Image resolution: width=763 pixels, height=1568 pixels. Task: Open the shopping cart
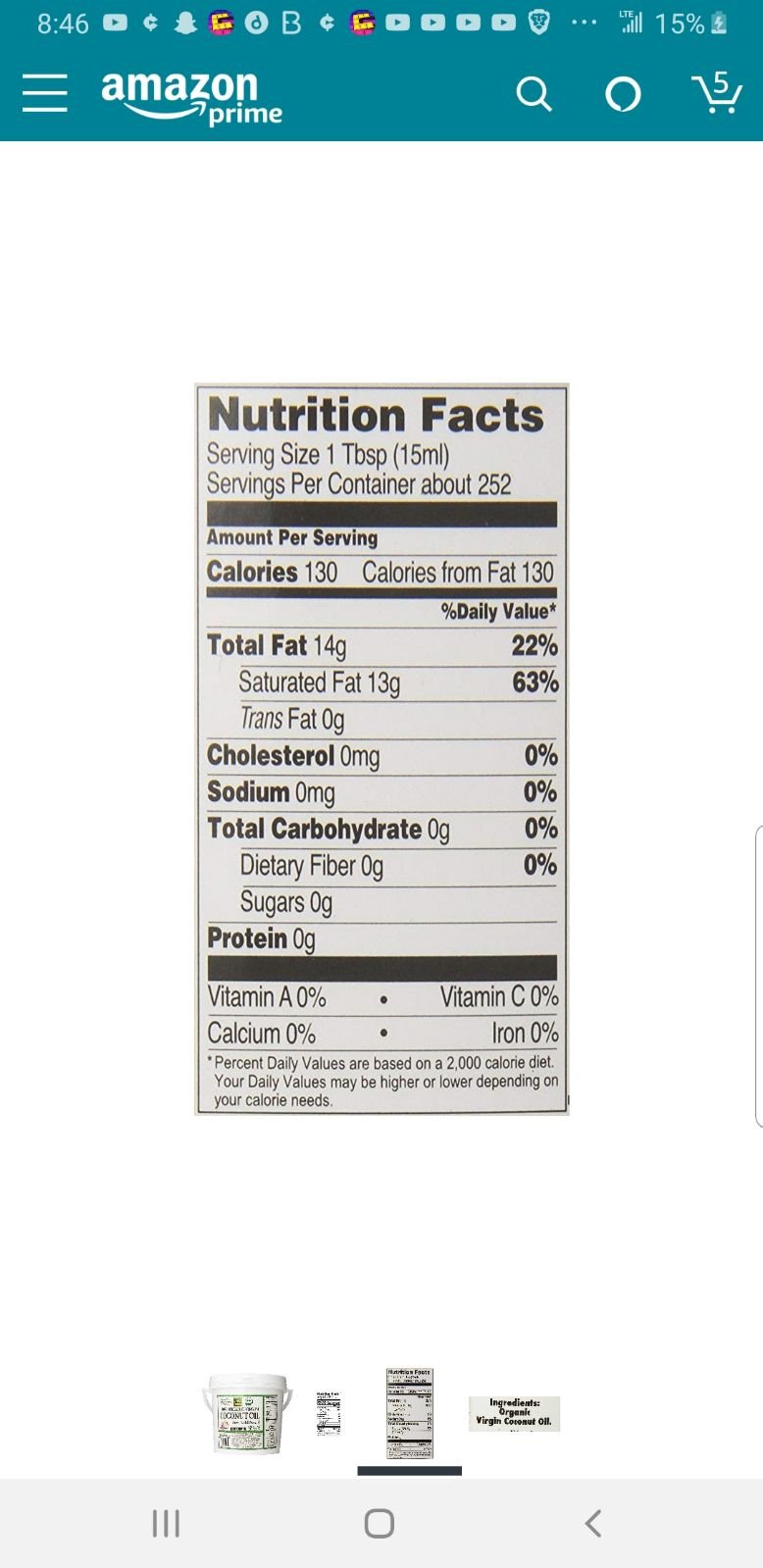coord(717,92)
